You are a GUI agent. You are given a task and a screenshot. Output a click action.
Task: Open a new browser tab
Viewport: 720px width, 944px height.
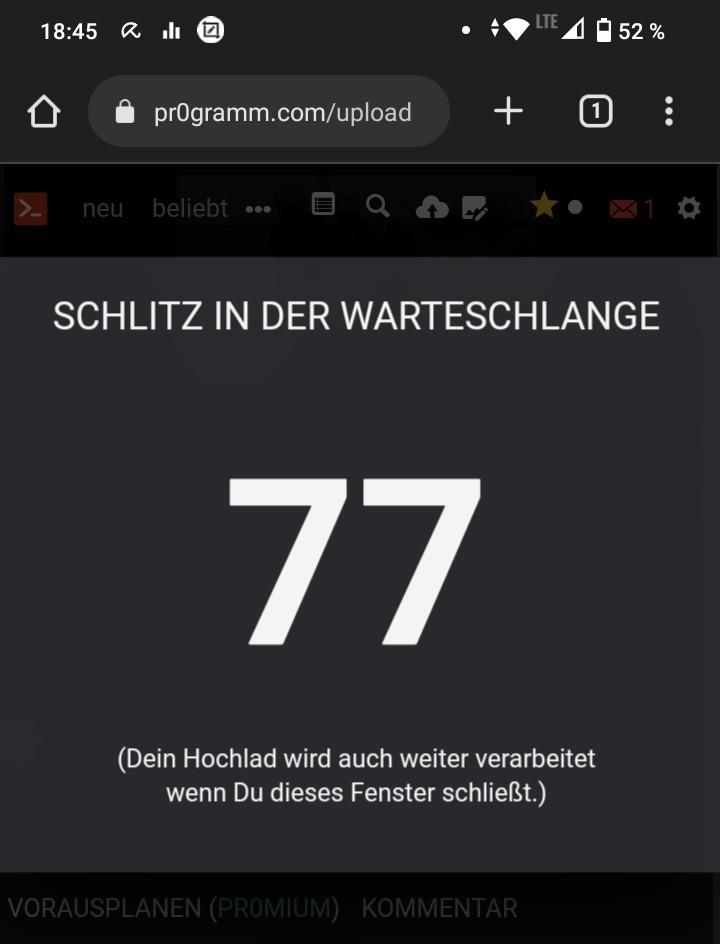(x=508, y=112)
